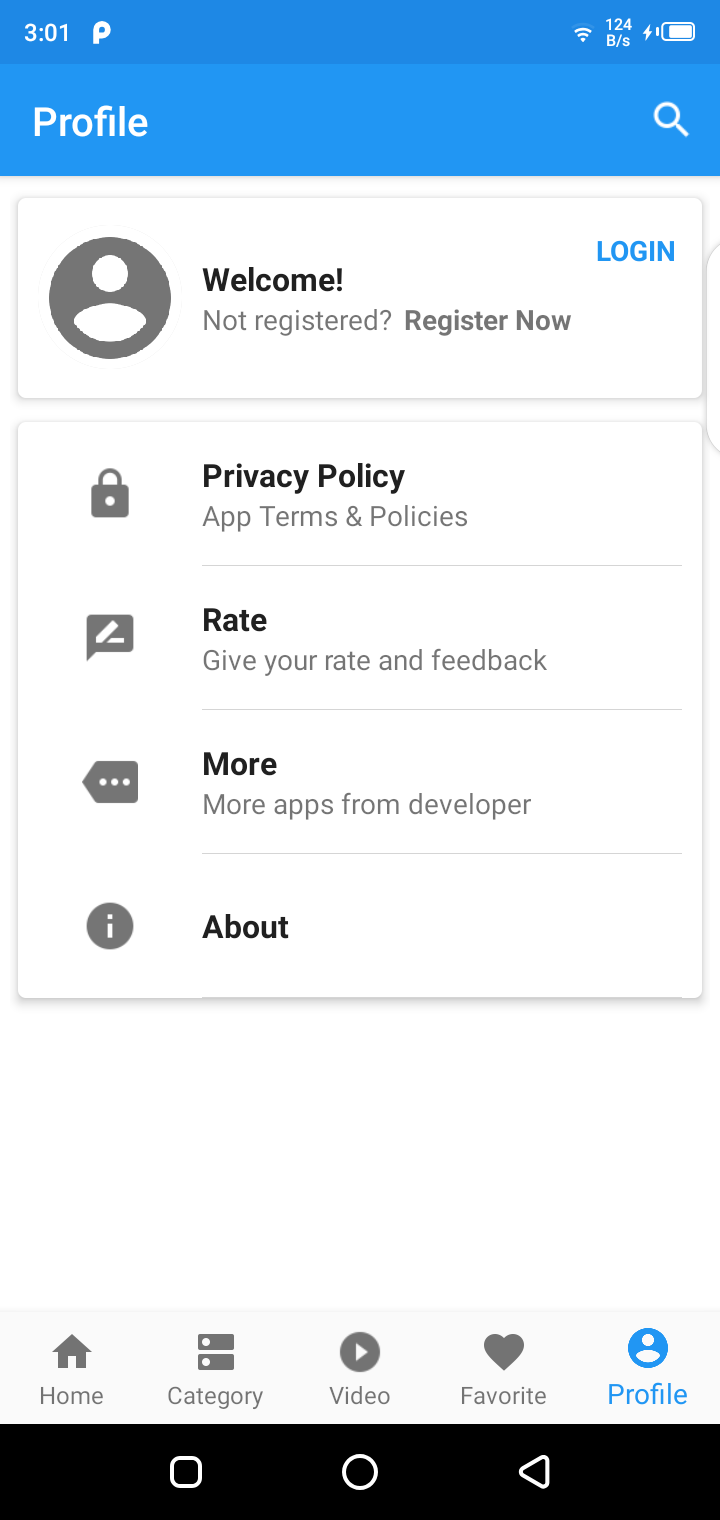Switch to the Category tab
The height and width of the screenshot is (1520, 720).
point(215,1368)
